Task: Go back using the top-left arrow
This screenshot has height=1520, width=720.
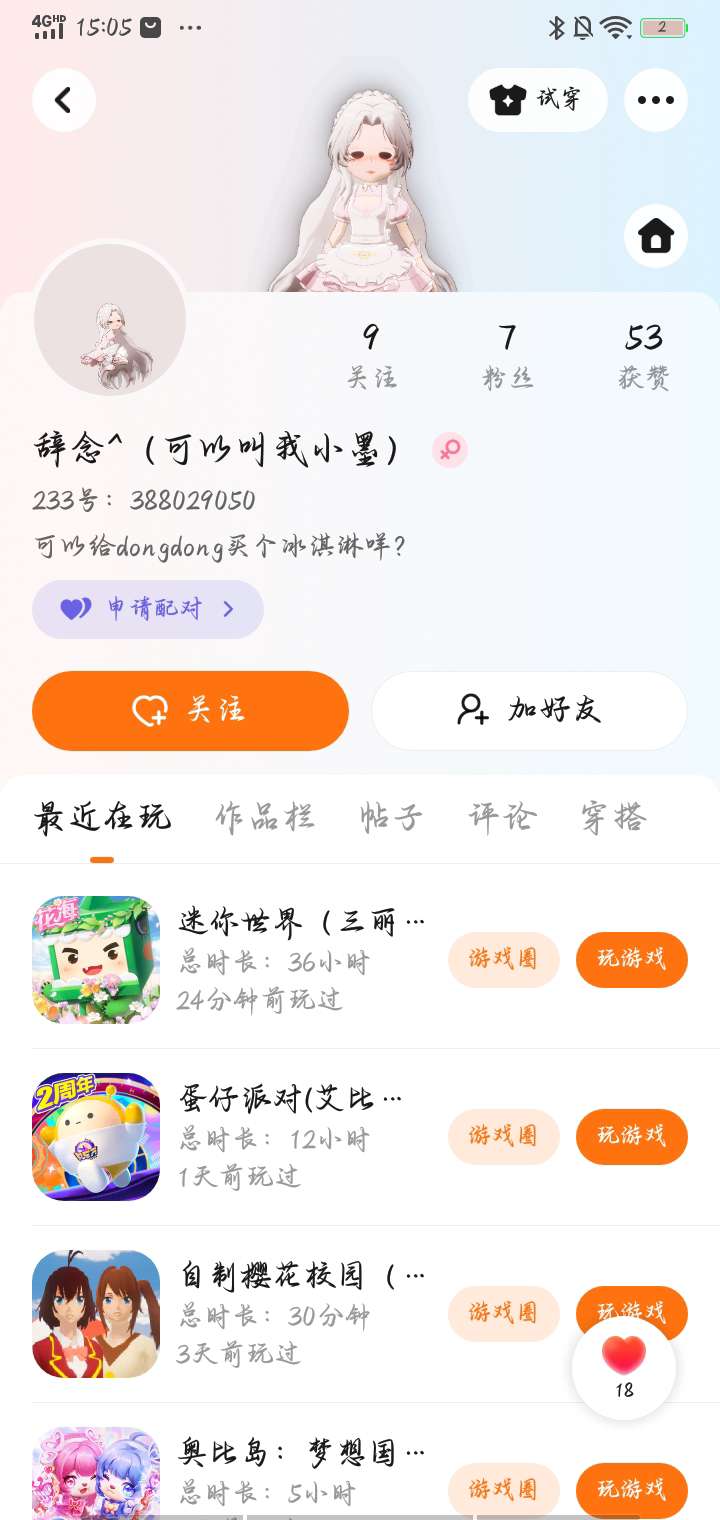Action: pyautogui.click(x=64, y=100)
